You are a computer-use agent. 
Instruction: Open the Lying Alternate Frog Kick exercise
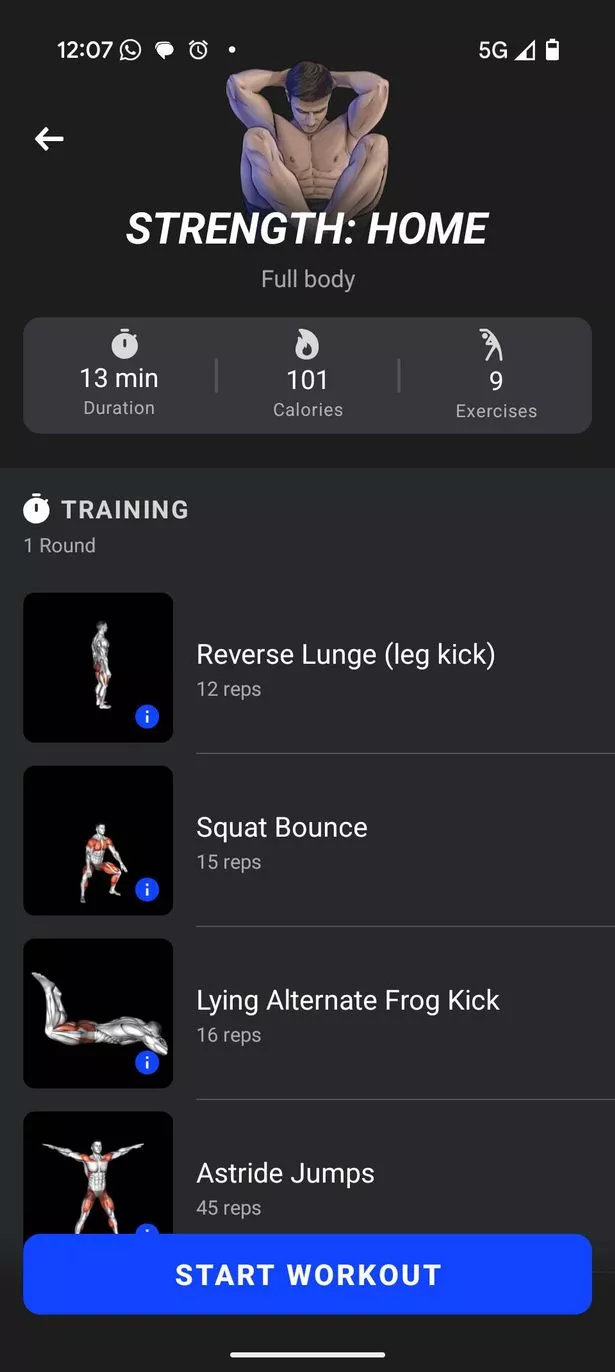point(347,1014)
